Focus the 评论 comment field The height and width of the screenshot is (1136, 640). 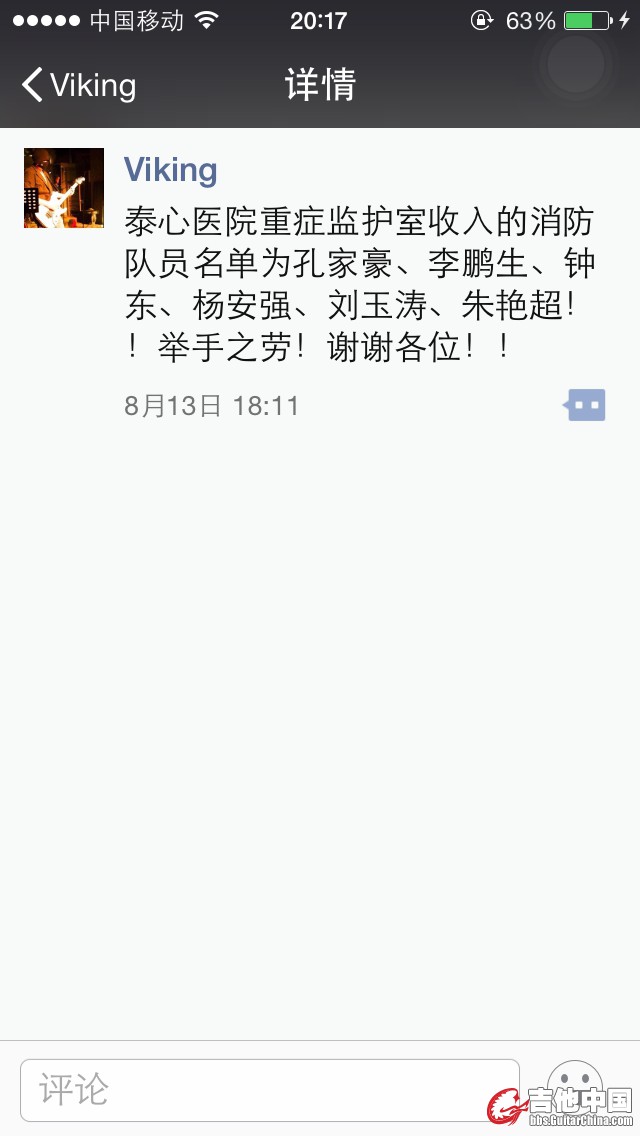[x=270, y=1090]
